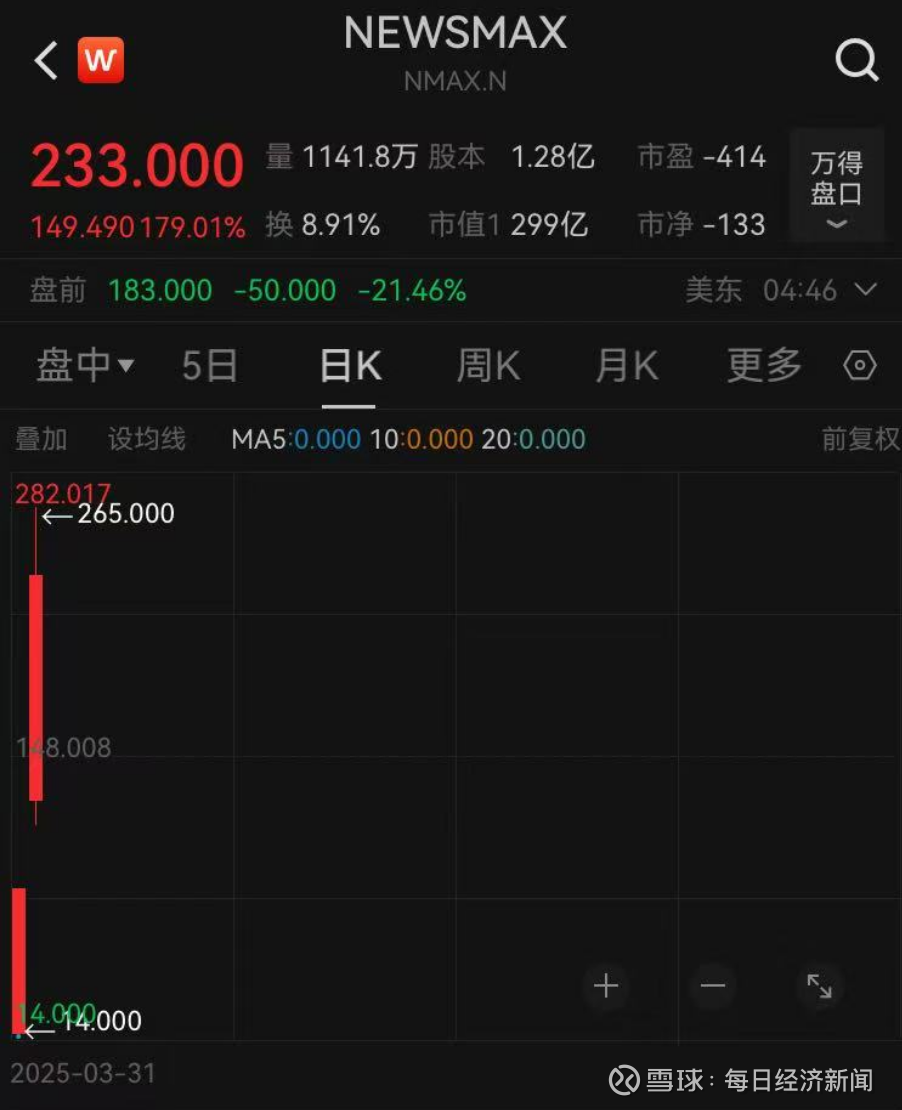Switch to the 周K tab

coord(488,365)
